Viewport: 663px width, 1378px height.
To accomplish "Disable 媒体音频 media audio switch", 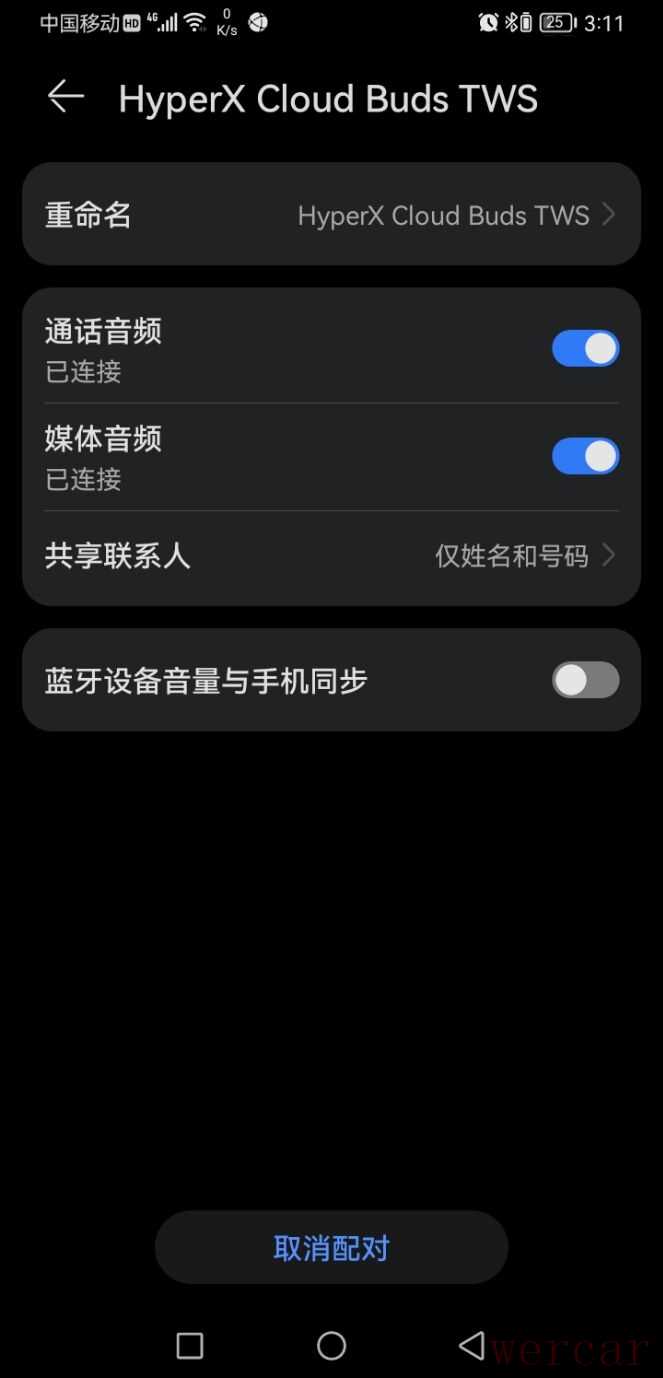I will (585, 456).
